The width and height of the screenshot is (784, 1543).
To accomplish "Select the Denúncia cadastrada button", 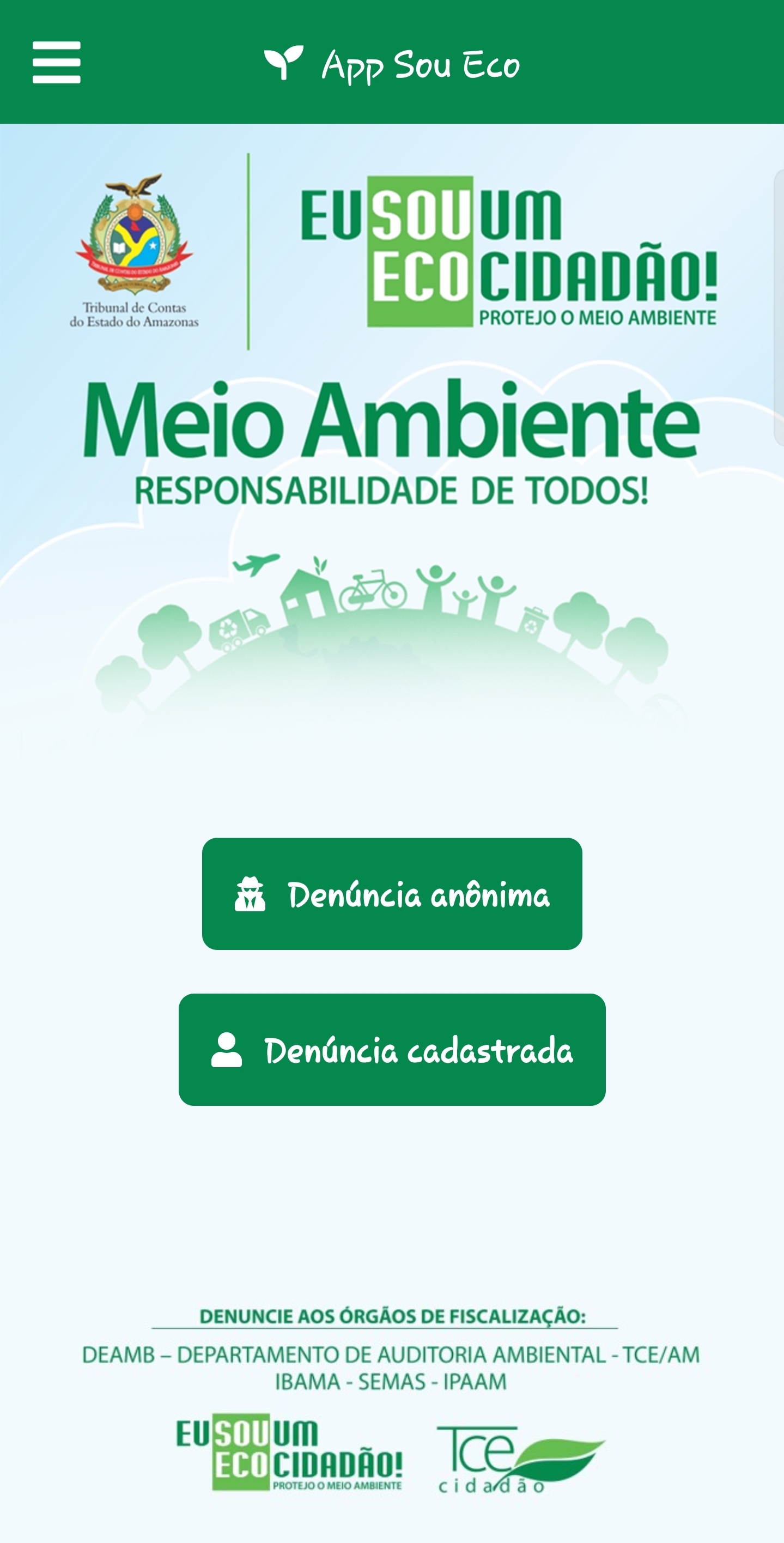I will (392, 1049).
